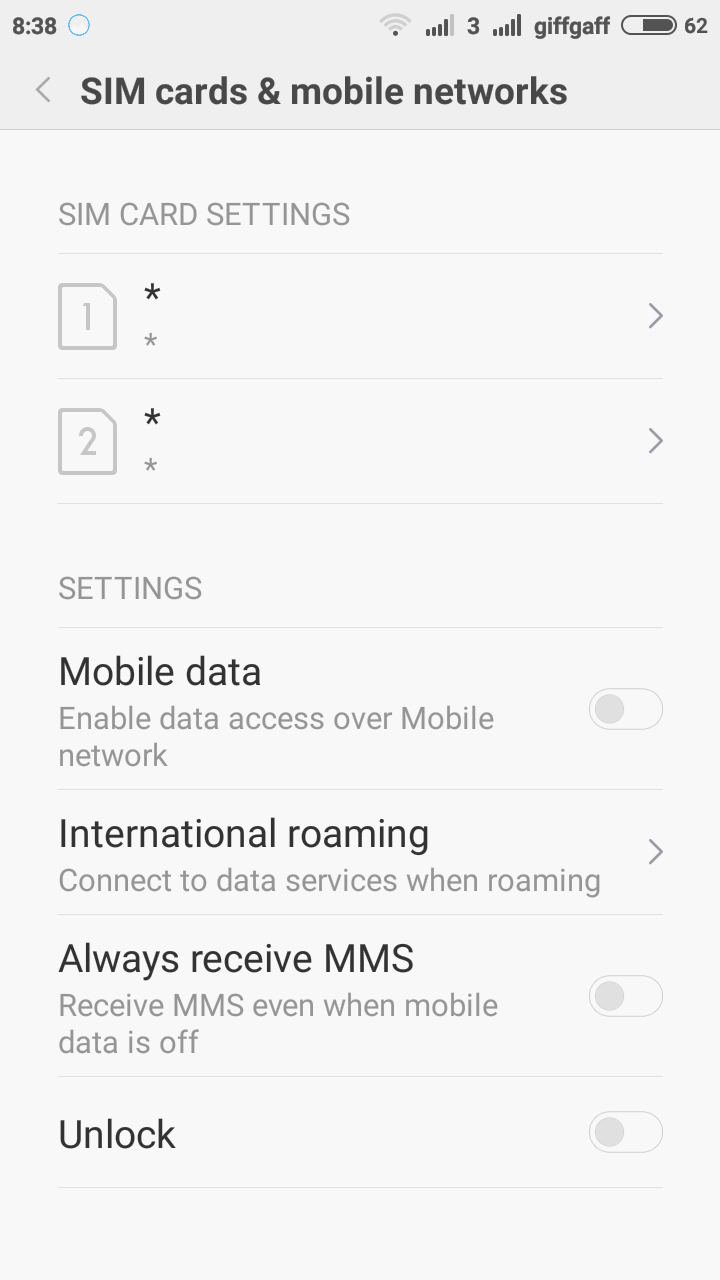Screen dimensions: 720x1280
Task: Open SIM card 1 settings
Action: (360, 316)
